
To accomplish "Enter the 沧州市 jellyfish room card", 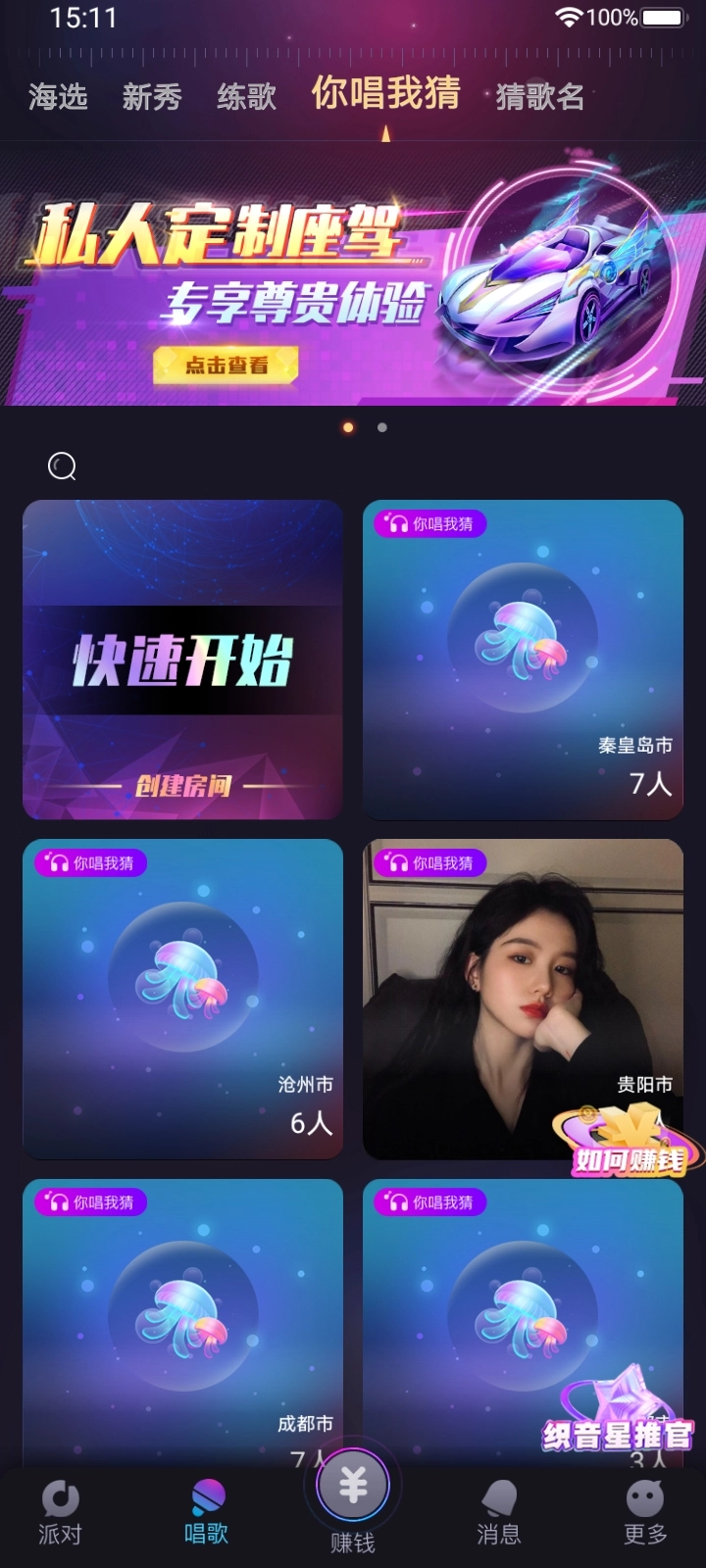I will [x=182, y=1000].
